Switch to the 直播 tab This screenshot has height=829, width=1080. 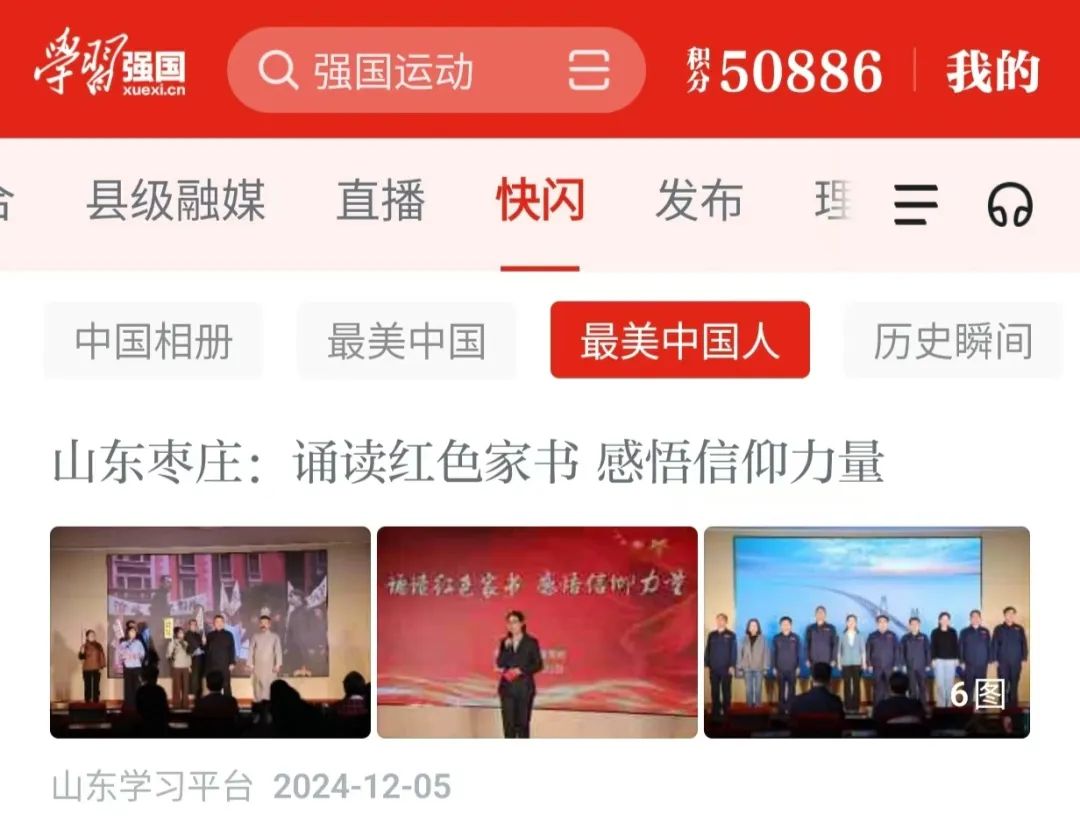pos(381,201)
